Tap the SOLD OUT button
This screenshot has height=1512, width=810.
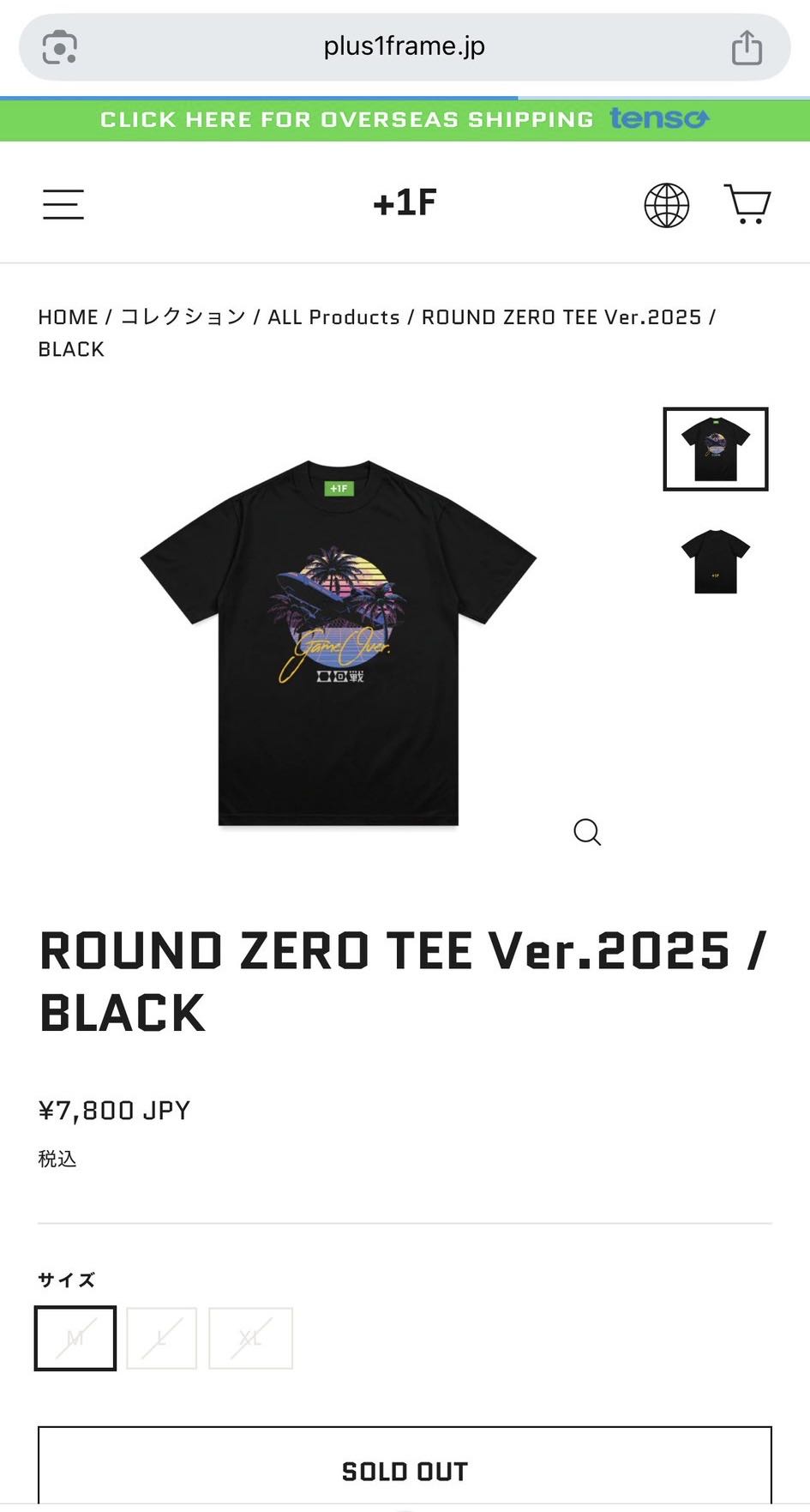(x=405, y=1469)
